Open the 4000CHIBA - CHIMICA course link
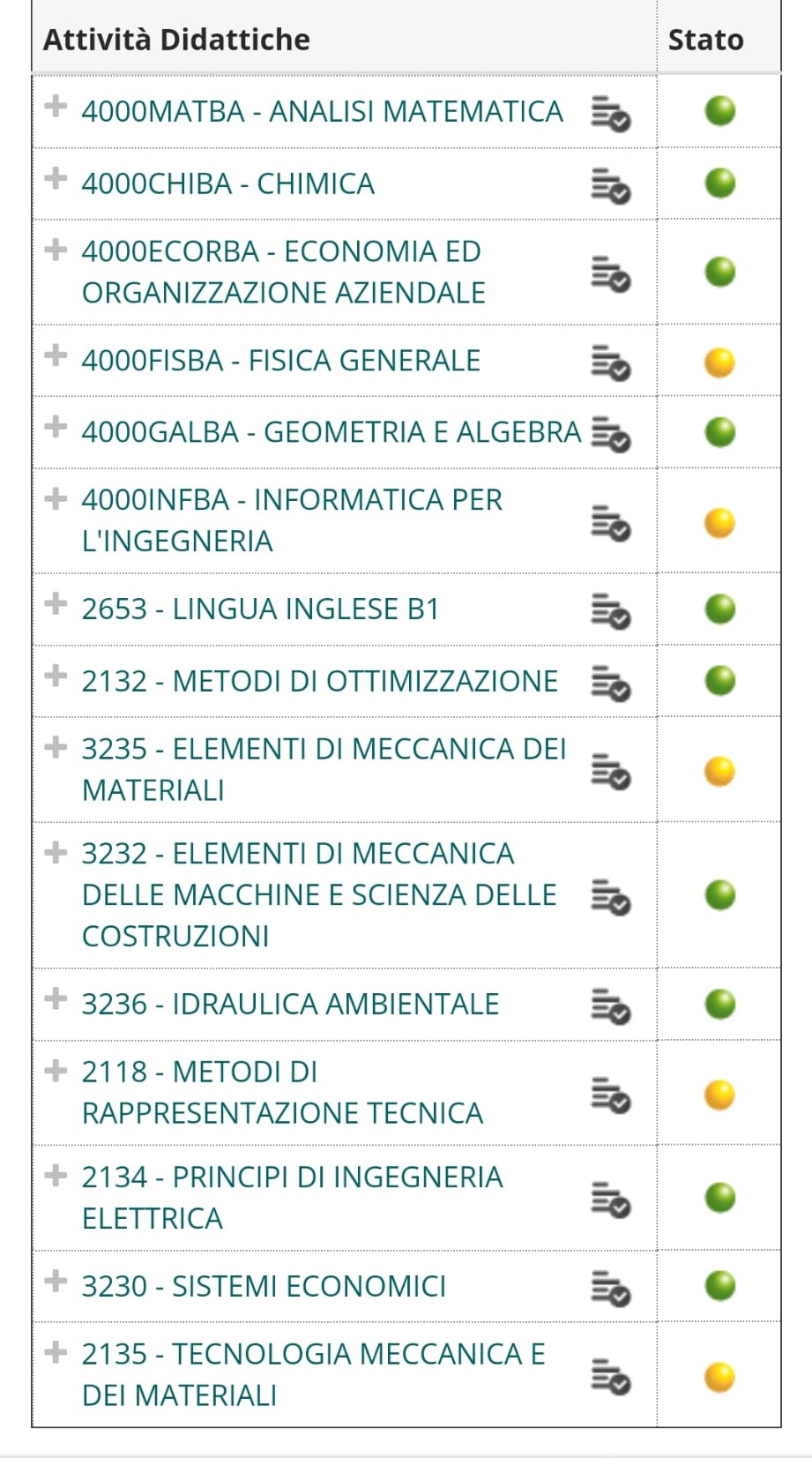812x1458 pixels. [228, 183]
